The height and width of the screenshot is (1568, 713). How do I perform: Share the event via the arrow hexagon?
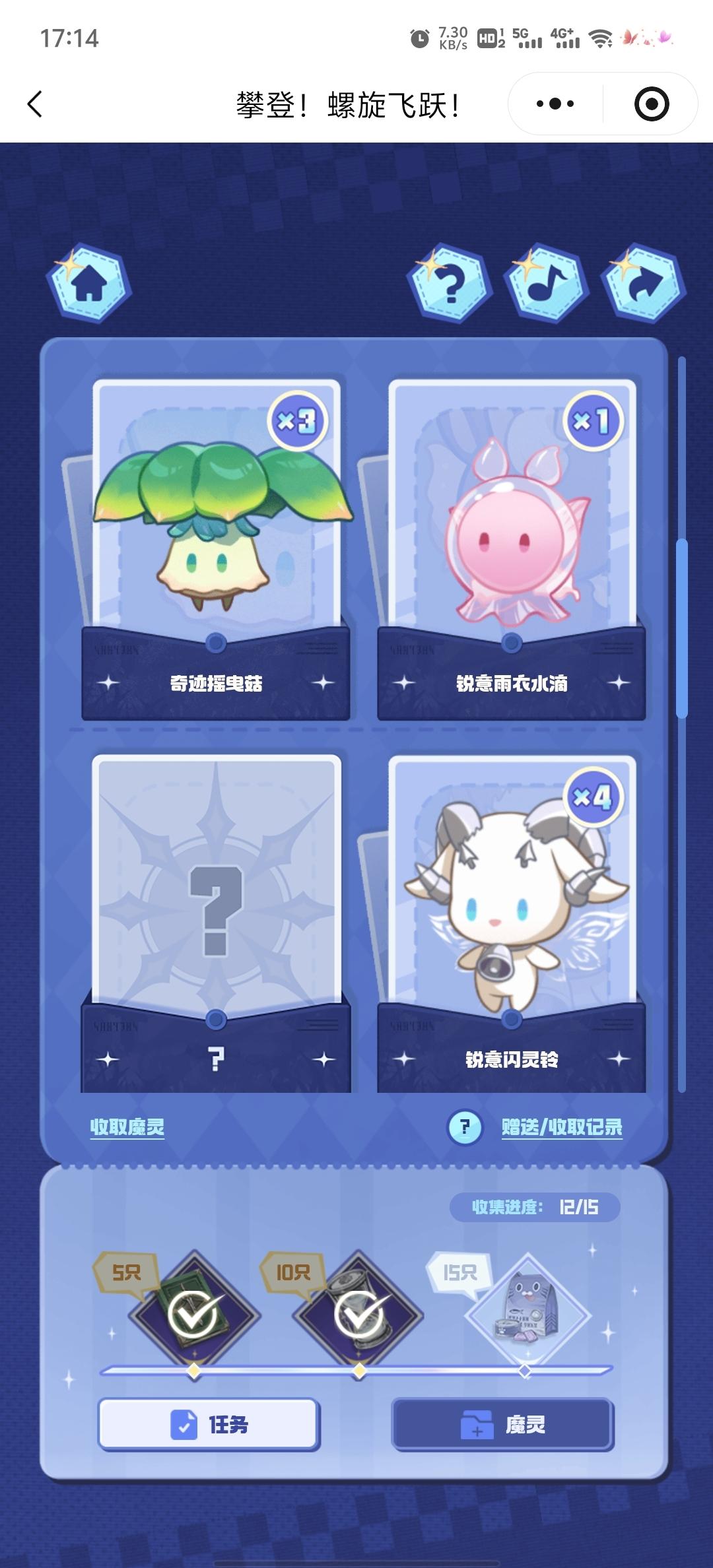643,283
